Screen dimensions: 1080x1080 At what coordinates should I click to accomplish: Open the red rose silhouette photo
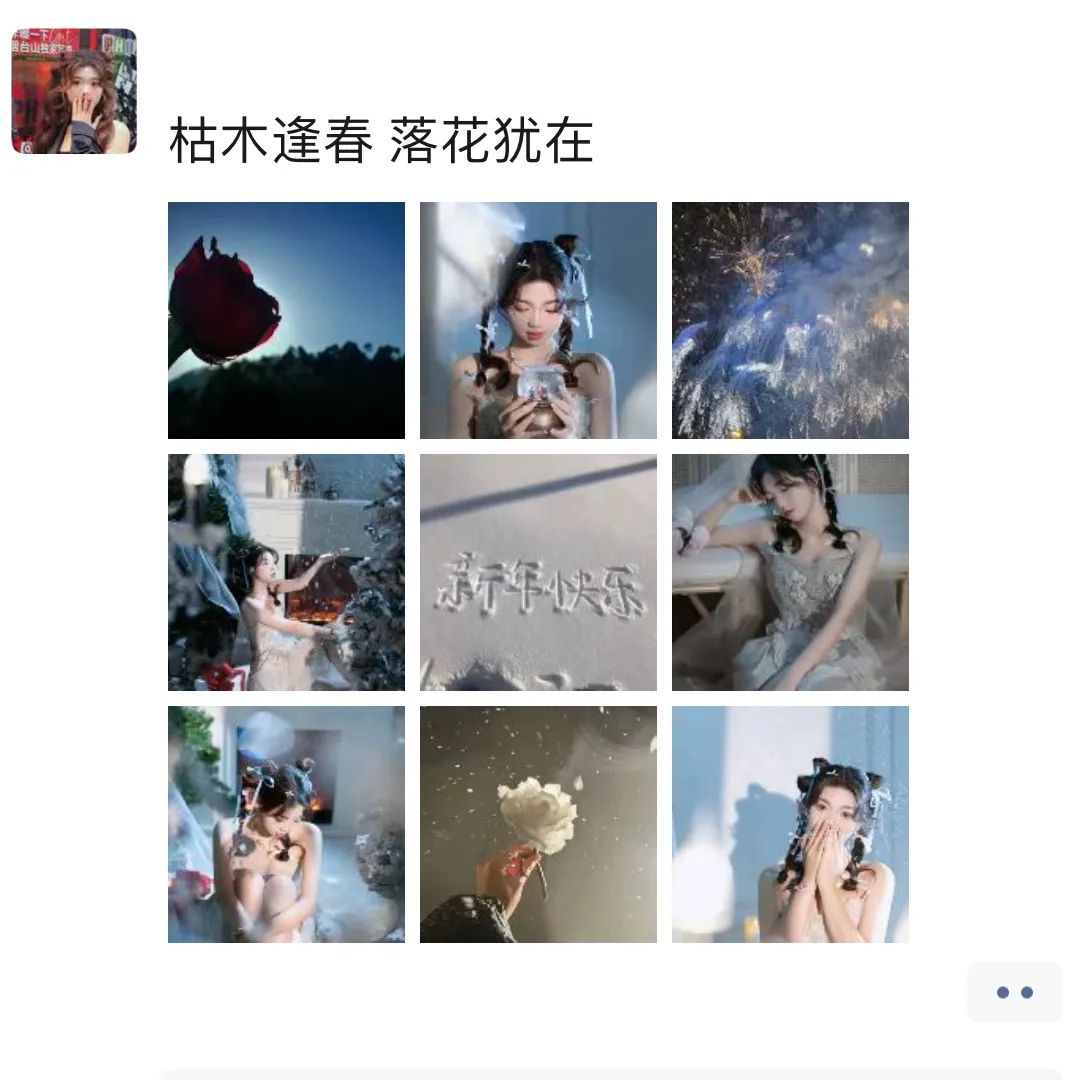(286, 320)
